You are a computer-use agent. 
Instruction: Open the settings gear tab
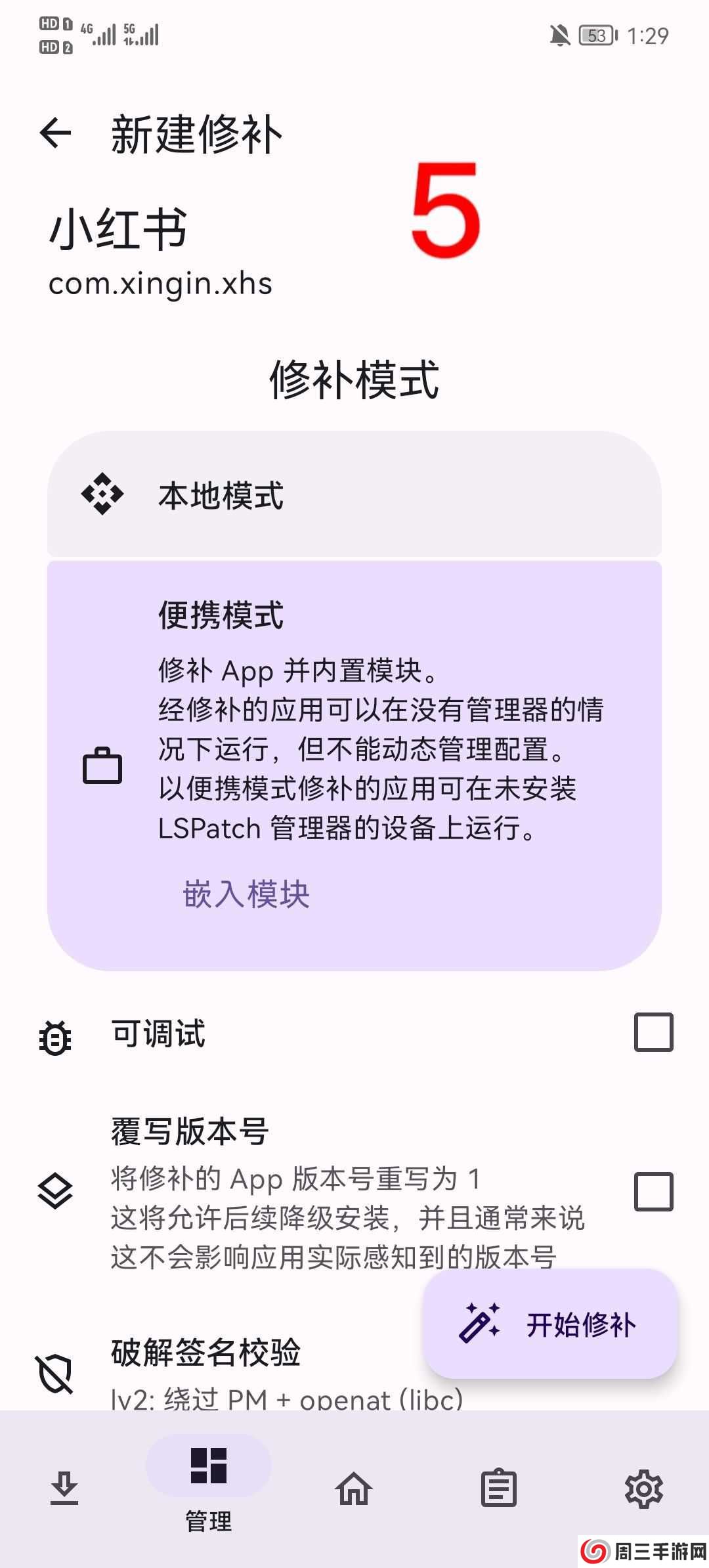pyautogui.click(x=643, y=1488)
